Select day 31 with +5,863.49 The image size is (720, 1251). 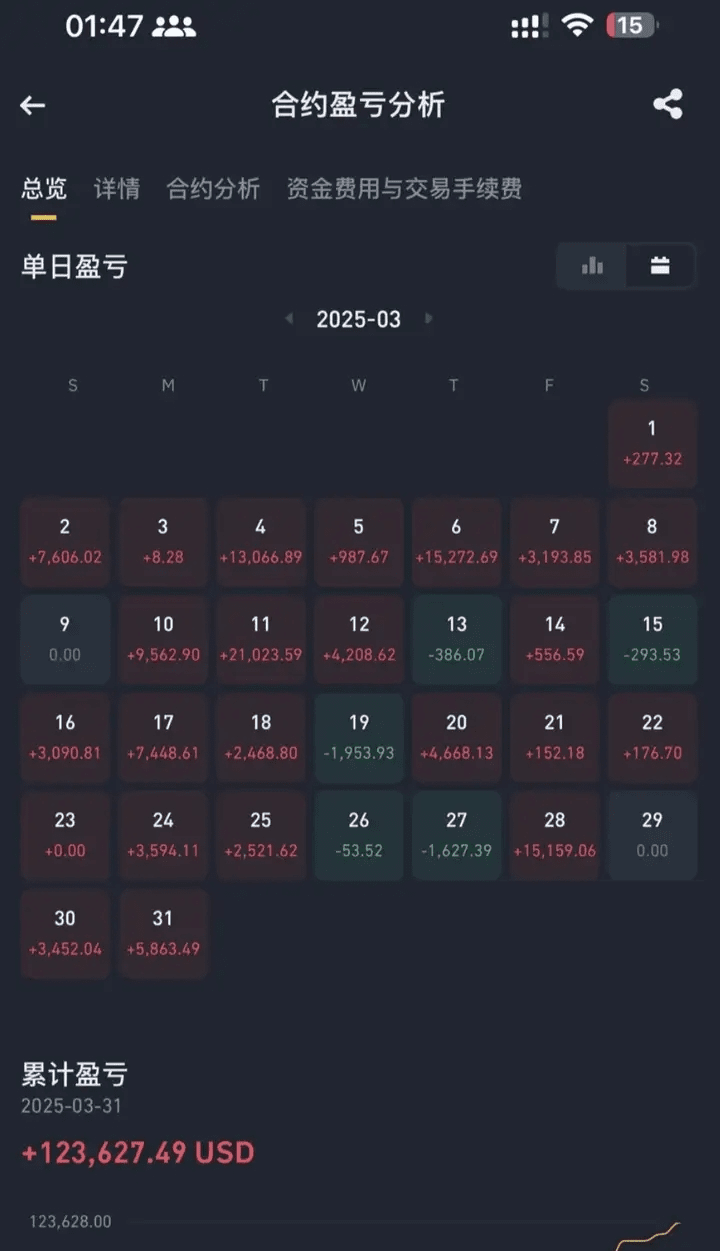pyautogui.click(x=163, y=933)
